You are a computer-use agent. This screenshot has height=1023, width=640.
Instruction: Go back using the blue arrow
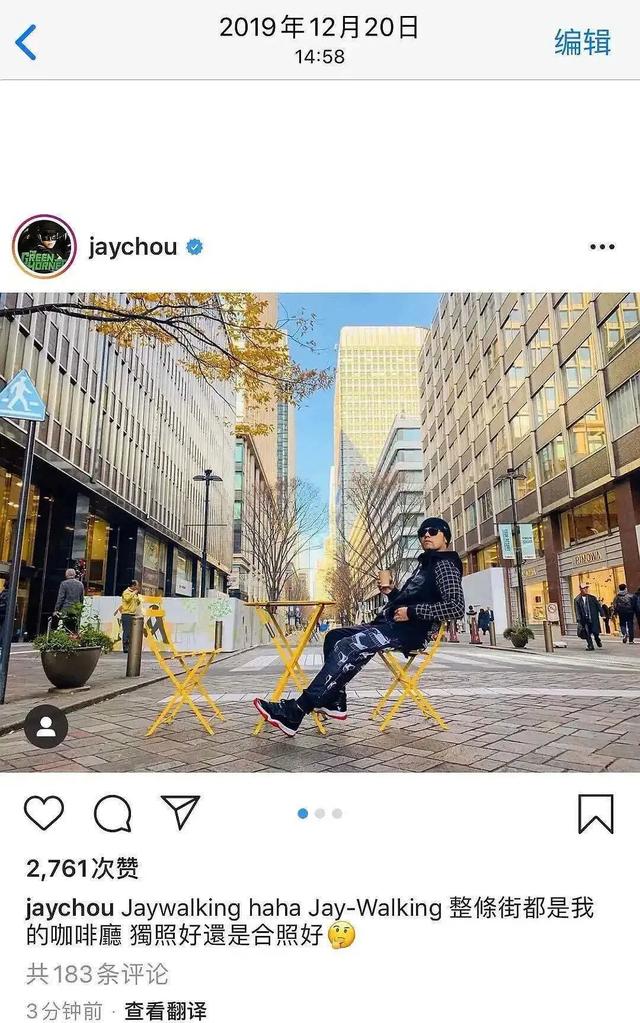[26, 42]
